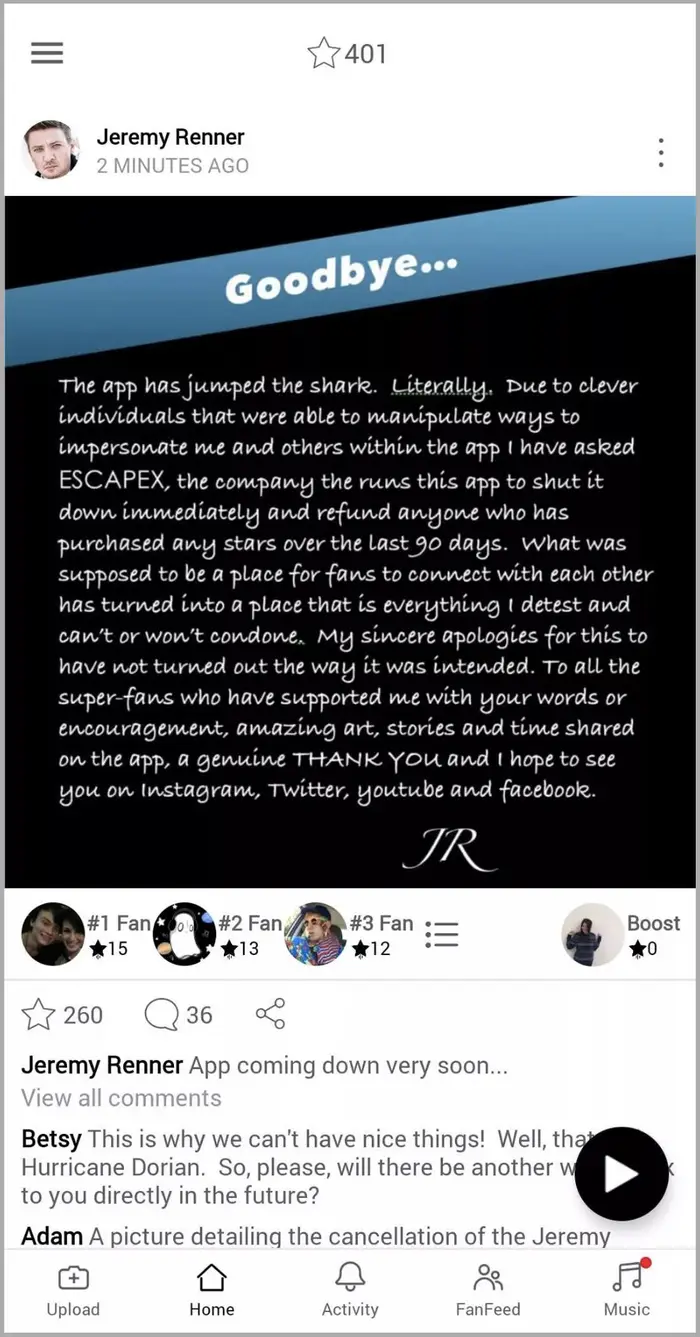Open the FanFeed tab
700x1337 pixels.
click(488, 1290)
